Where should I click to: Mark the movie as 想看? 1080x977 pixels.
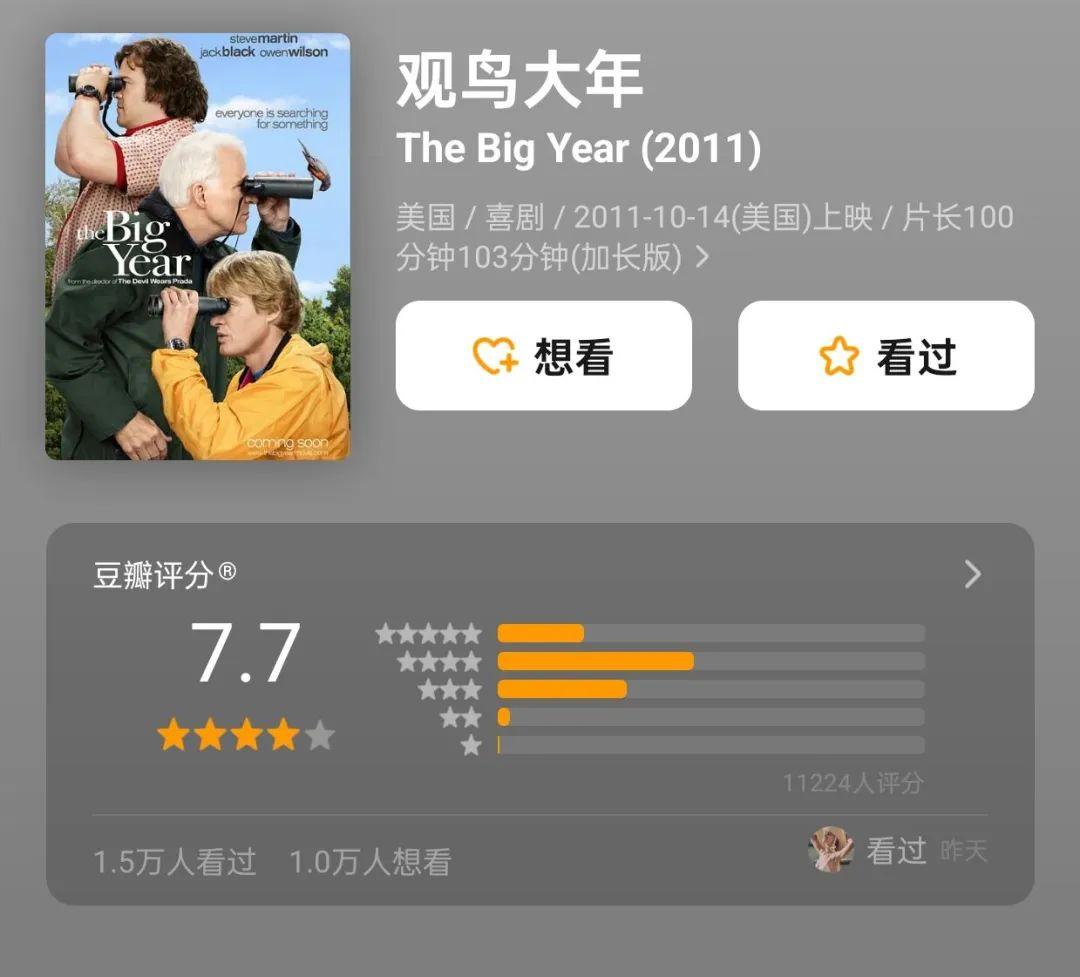543,356
